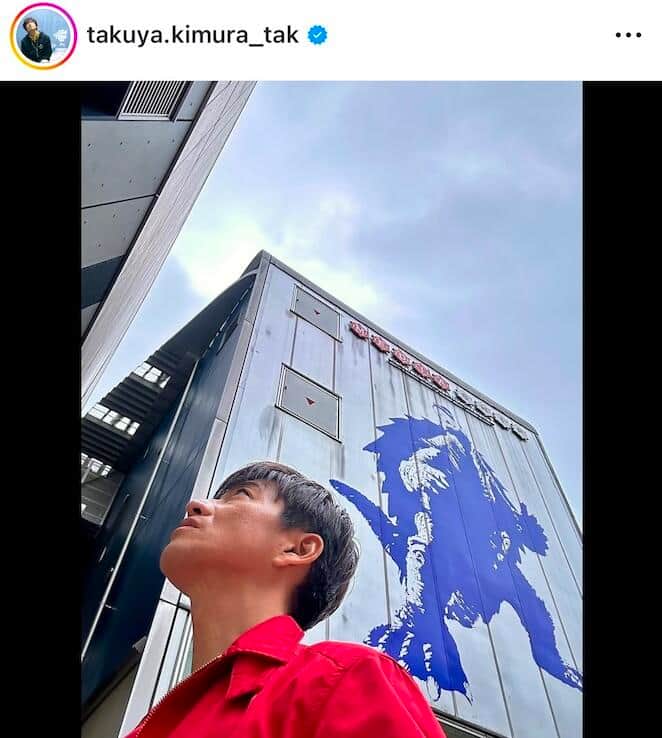Open takuya.kimura_tak's profile picture story
The width and height of the screenshot is (662, 738).
pos(43,36)
